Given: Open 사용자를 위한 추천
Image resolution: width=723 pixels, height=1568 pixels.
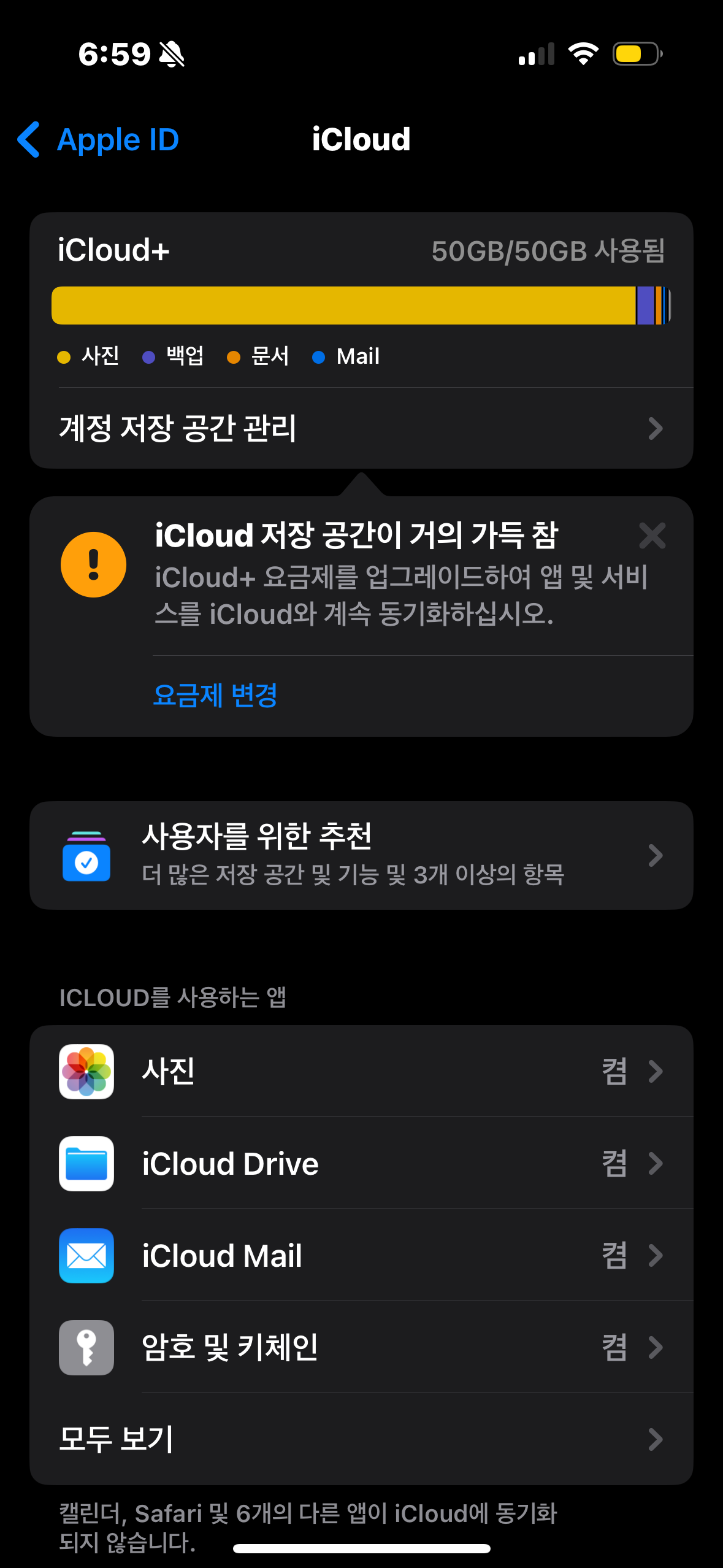Looking at the screenshot, I should (361, 855).
